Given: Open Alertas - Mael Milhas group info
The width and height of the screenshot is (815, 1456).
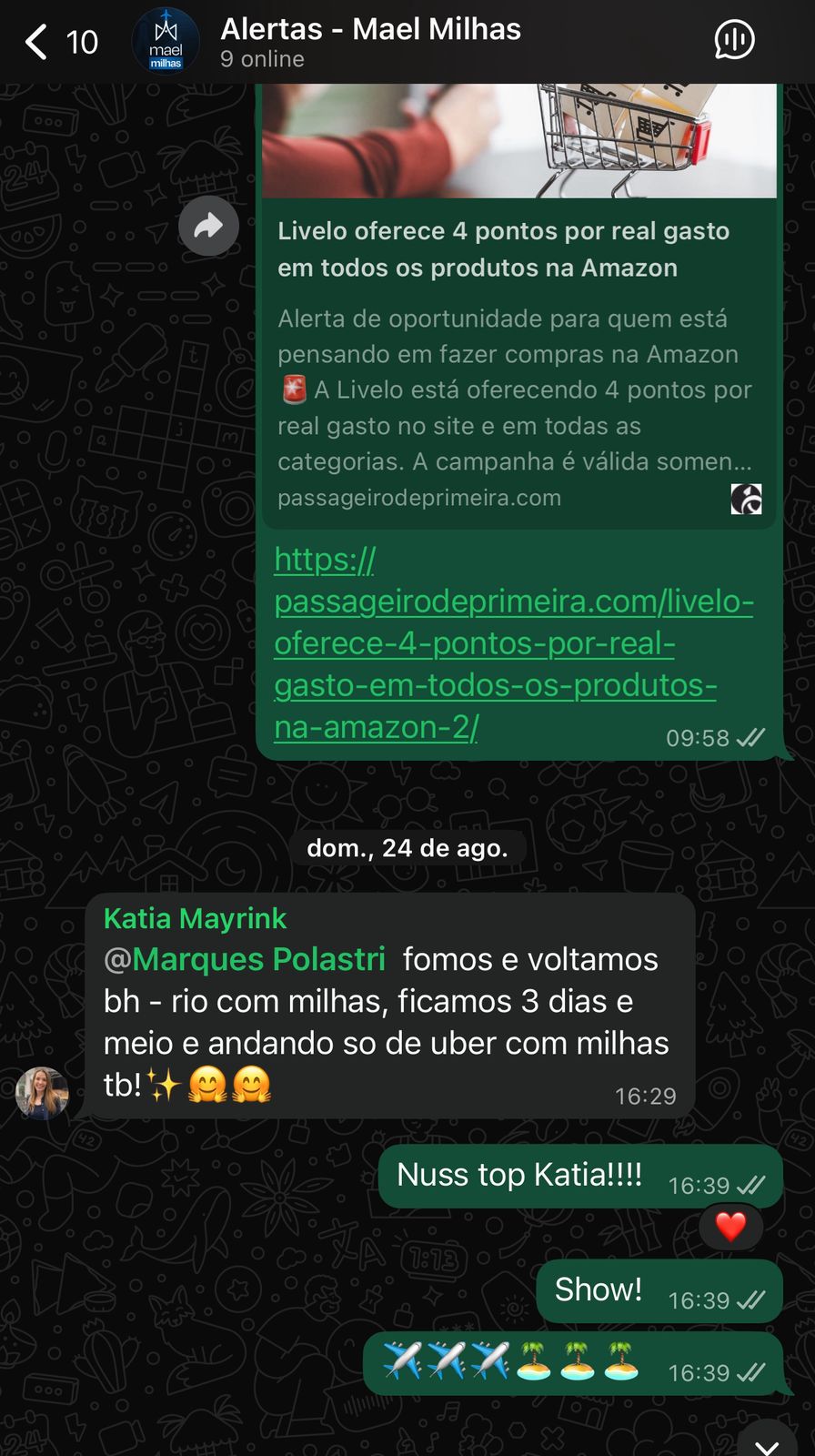Looking at the screenshot, I should point(370,42).
